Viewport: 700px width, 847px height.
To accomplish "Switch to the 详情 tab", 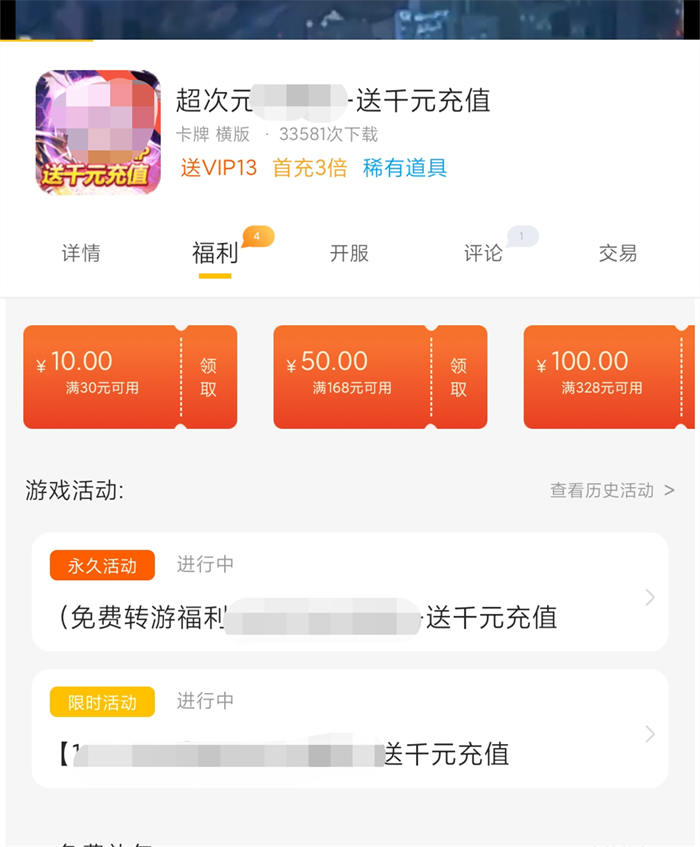I will point(81,254).
